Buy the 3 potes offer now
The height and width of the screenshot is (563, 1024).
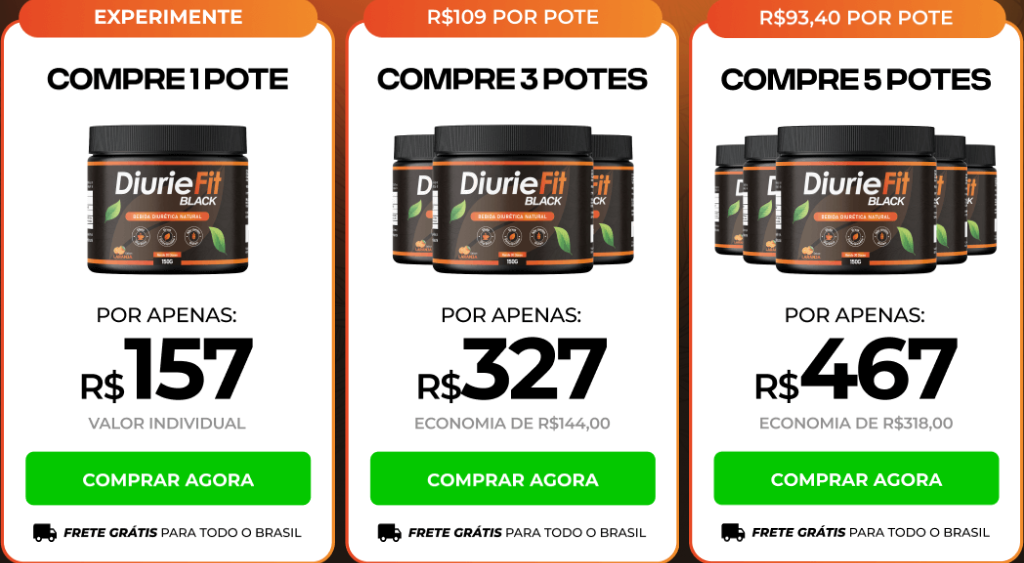point(512,479)
